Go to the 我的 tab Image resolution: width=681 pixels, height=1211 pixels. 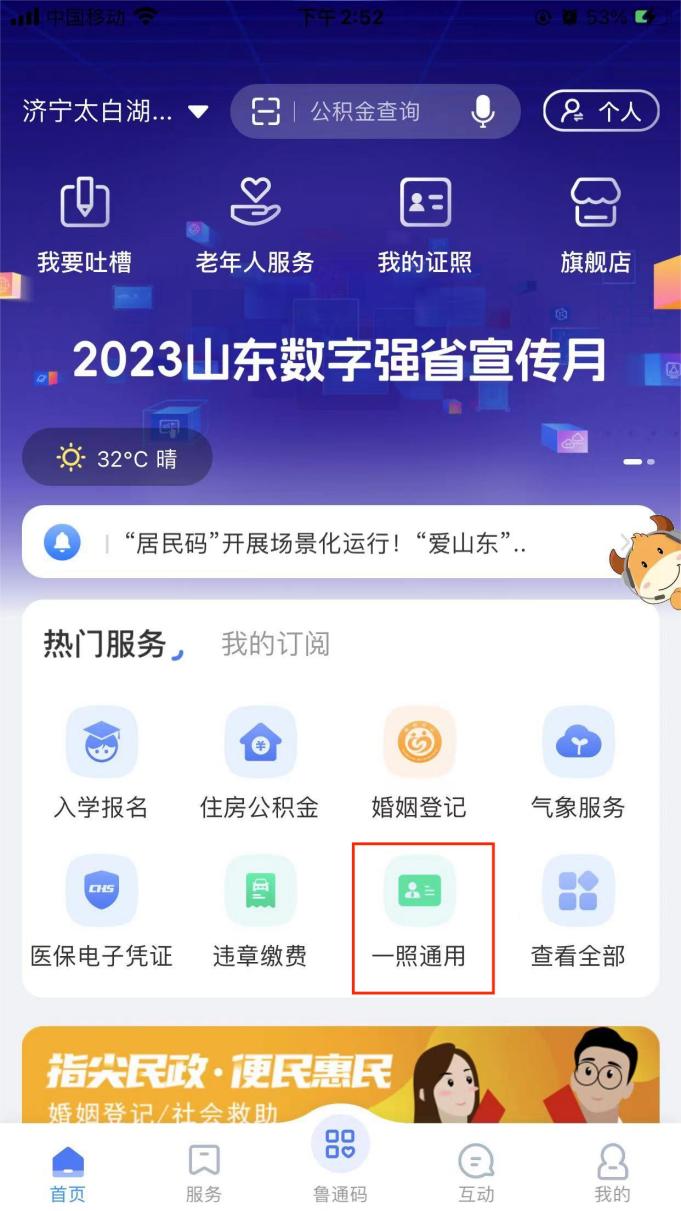coord(612,1172)
